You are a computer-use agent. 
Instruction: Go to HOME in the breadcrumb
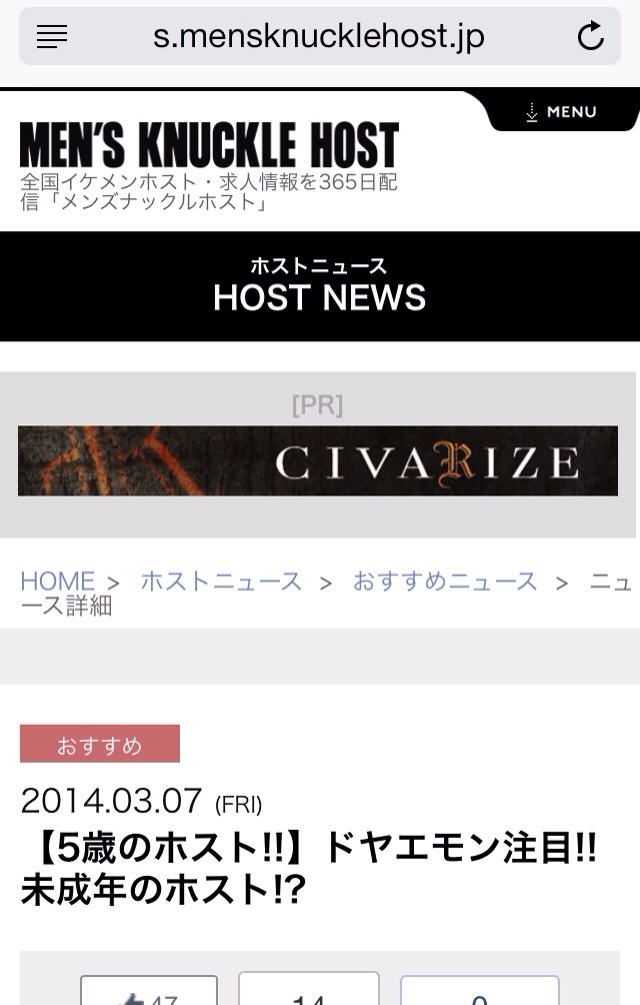pos(57,581)
